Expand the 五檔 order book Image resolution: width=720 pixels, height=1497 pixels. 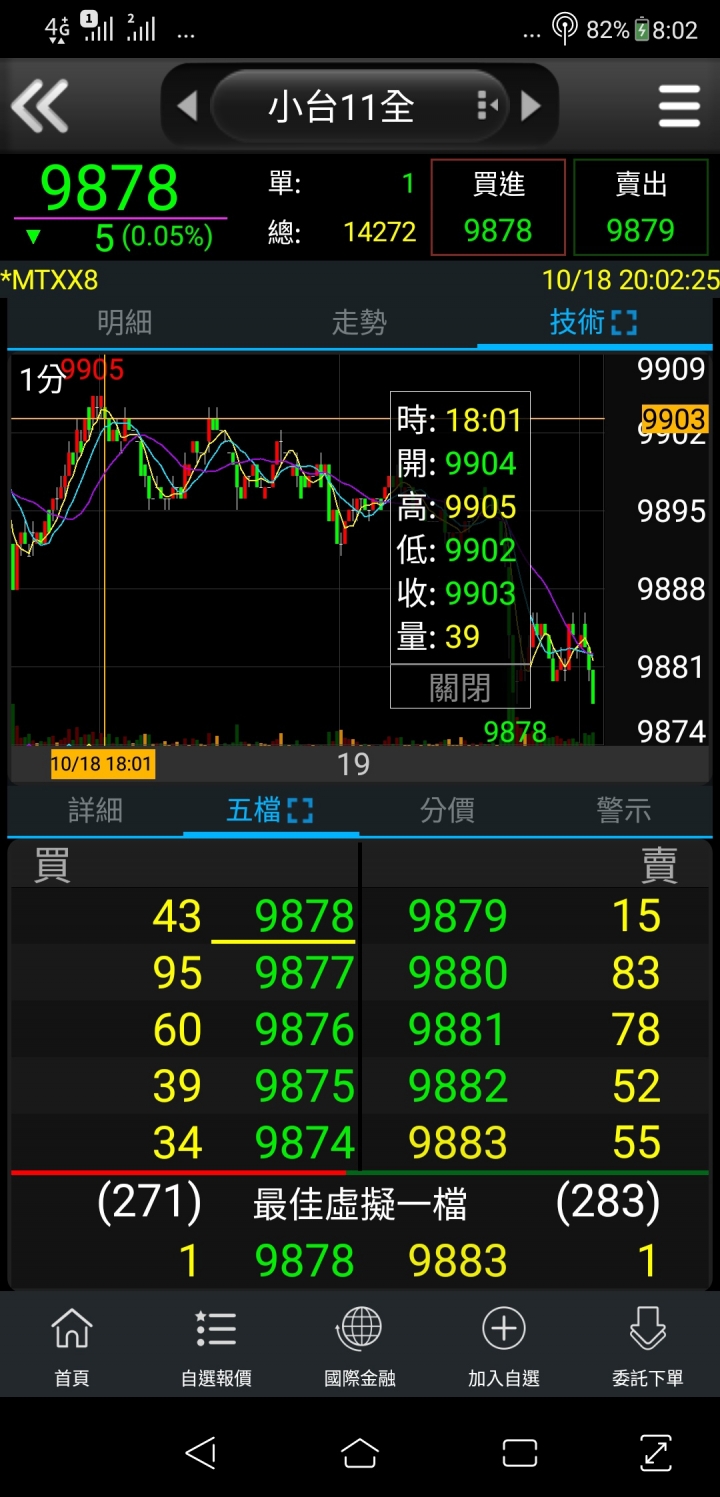[x=299, y=810]
